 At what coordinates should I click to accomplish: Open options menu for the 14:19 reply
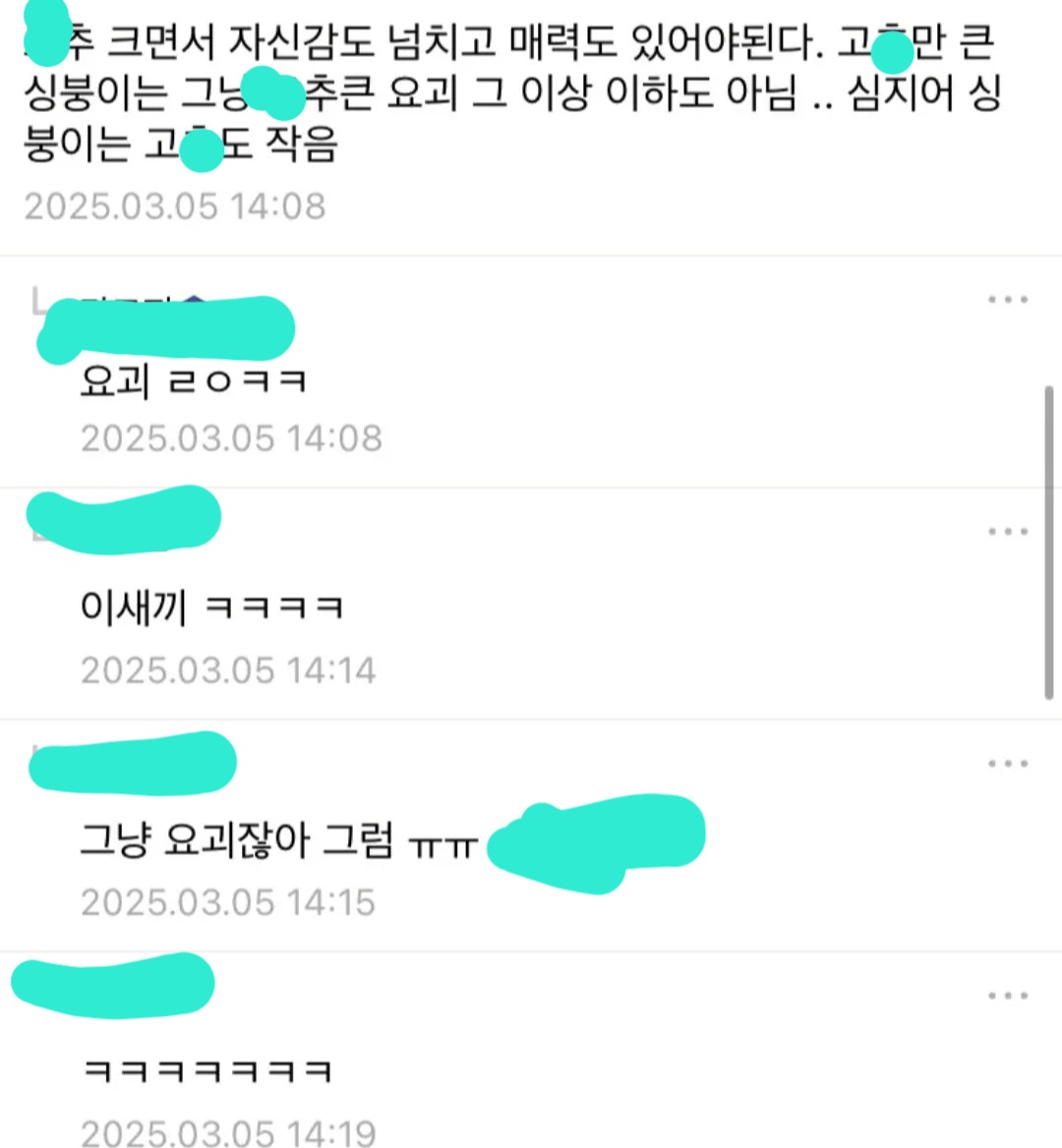[x=1008, y=996]
